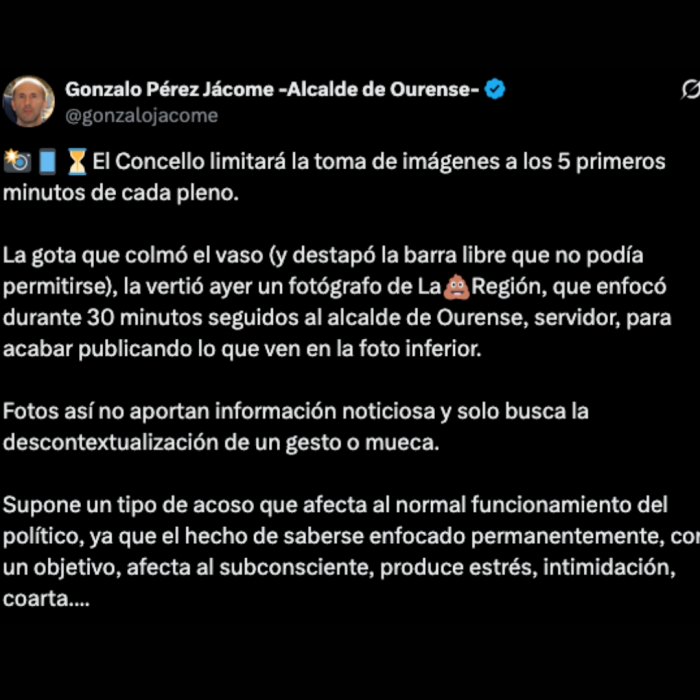The height and width of the screenshot is (700, 700).
Task: Tap the Grok icon beside the post
Action: pyautogui.click(x=689, y=90)
